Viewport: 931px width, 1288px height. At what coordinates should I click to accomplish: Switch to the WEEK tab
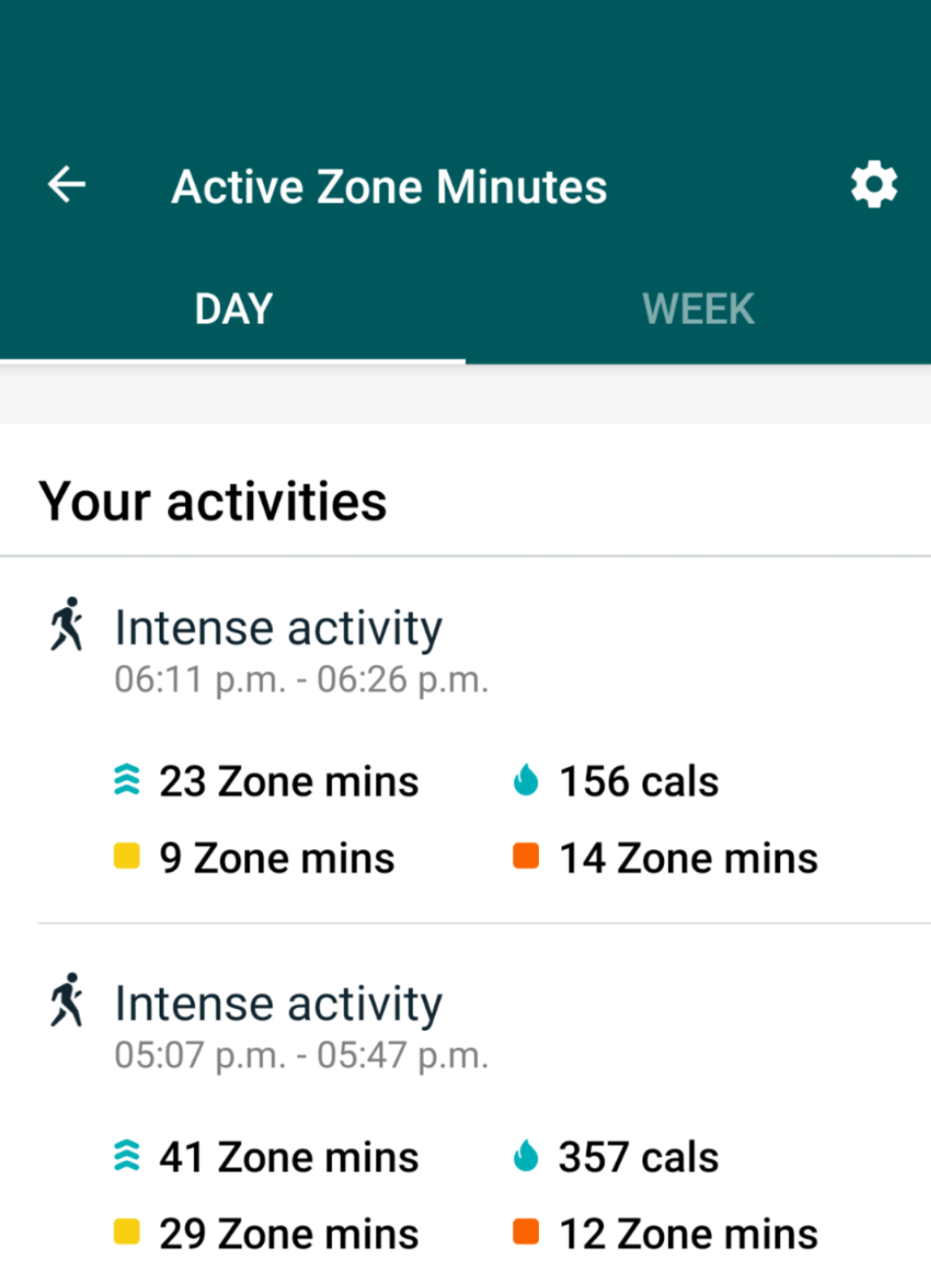(697, 308)
